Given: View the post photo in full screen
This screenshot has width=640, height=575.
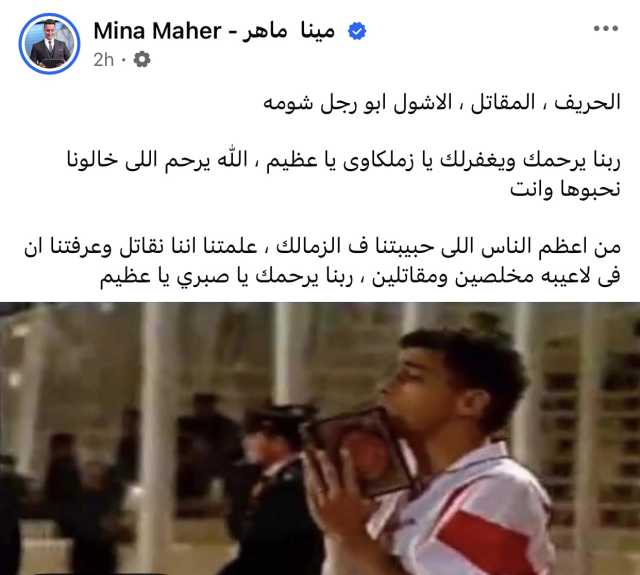Looking at the screenshot, I should 320,438.
